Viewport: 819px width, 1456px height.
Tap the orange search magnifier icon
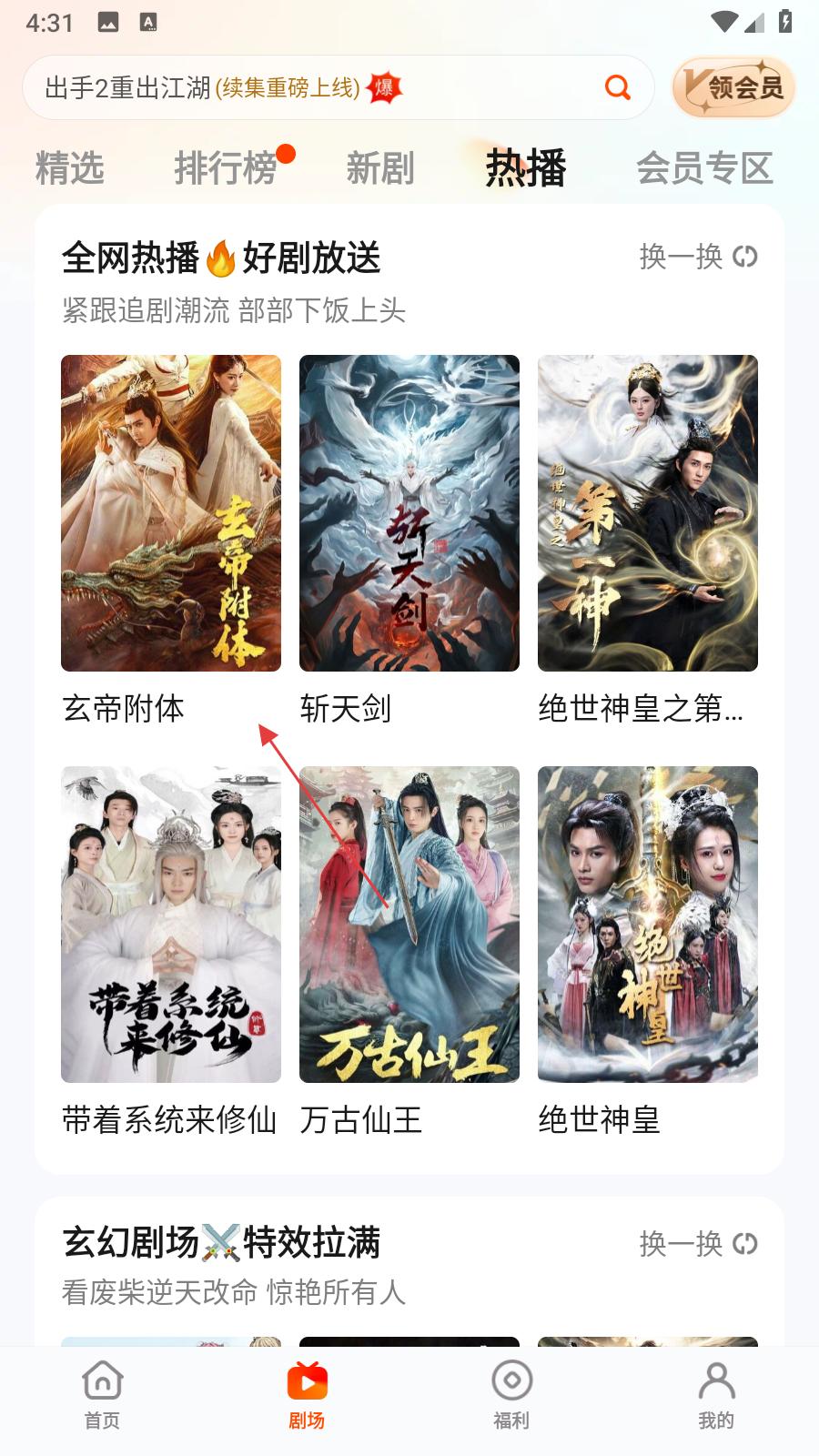(618, 87)
